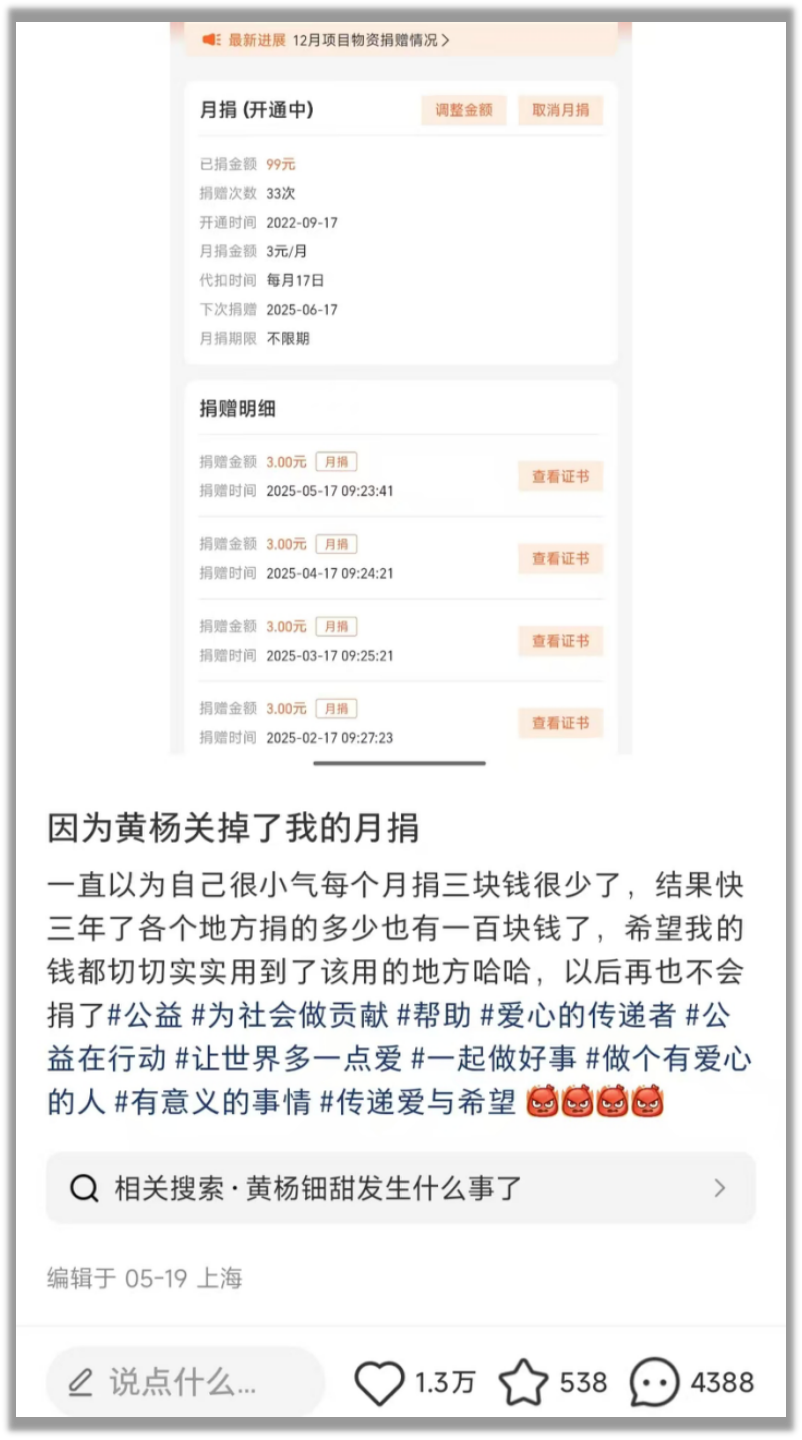The height and width of the screenshot is (1440, 802).
Task: Open the #公益 hashtag
Action: (x=146, y=1015)
